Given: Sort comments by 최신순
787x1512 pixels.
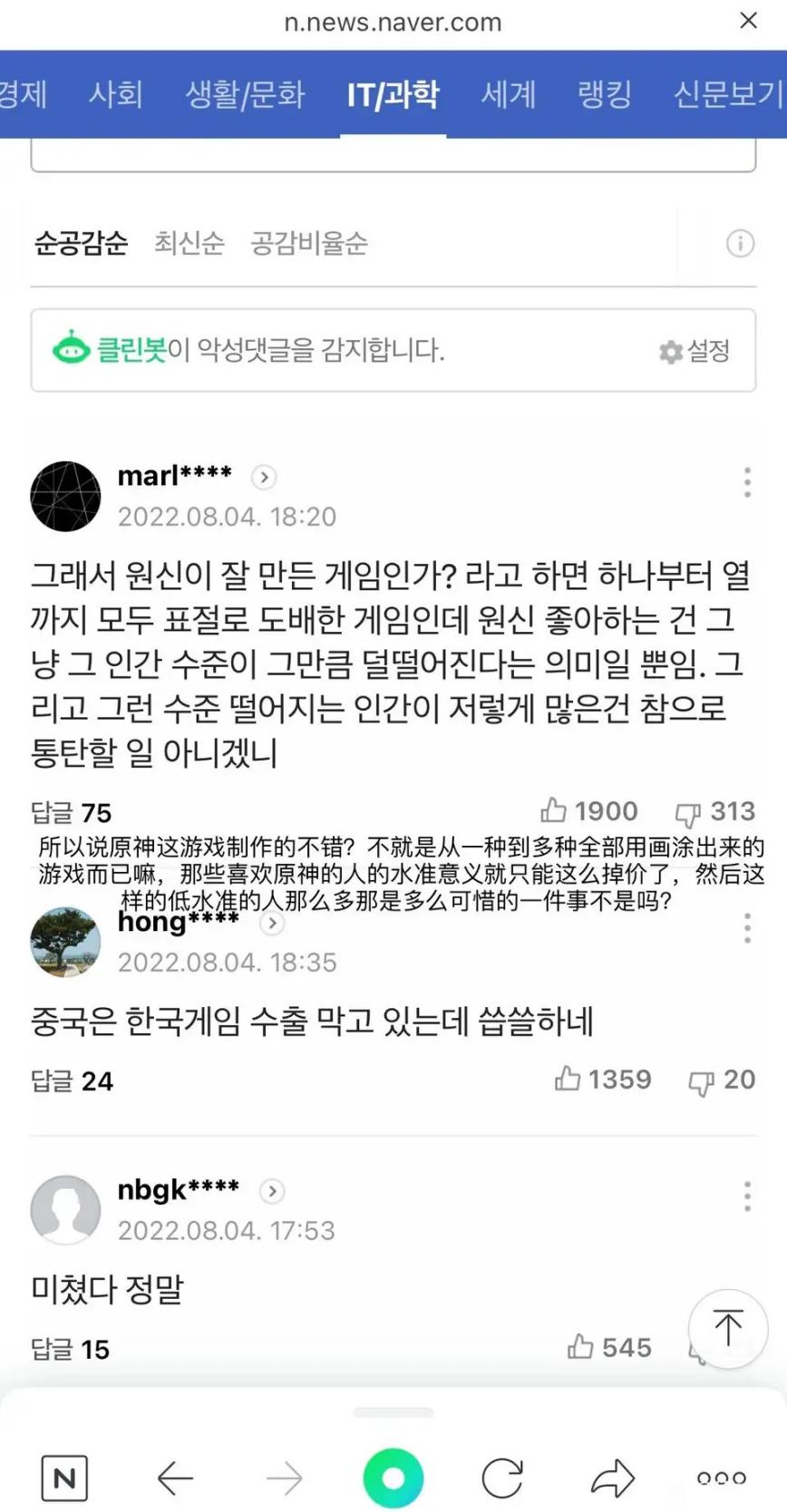Looking at the screenshot, I should (x=189, y=243).
